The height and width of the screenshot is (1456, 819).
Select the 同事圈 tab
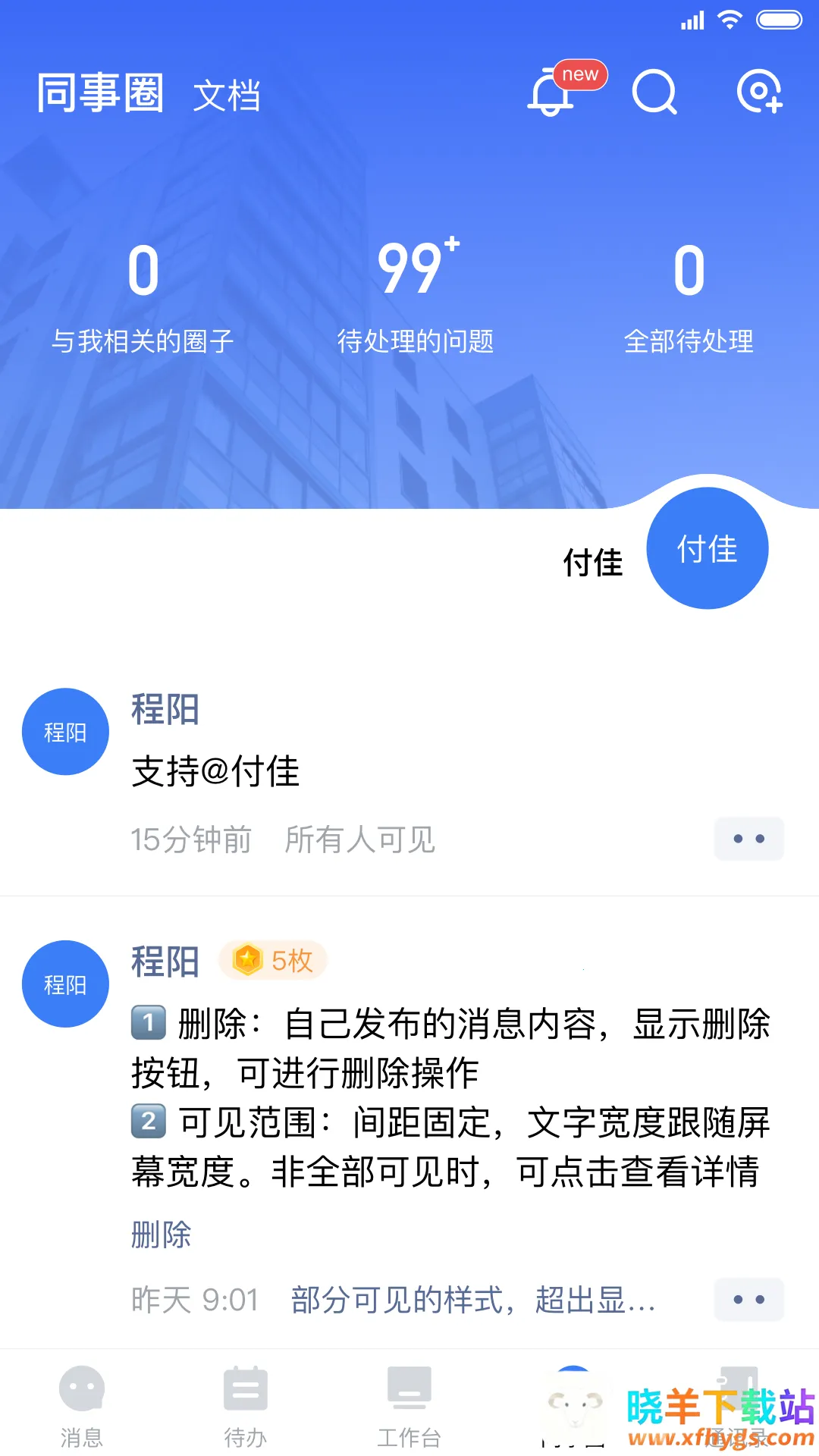tap(100, 93)
